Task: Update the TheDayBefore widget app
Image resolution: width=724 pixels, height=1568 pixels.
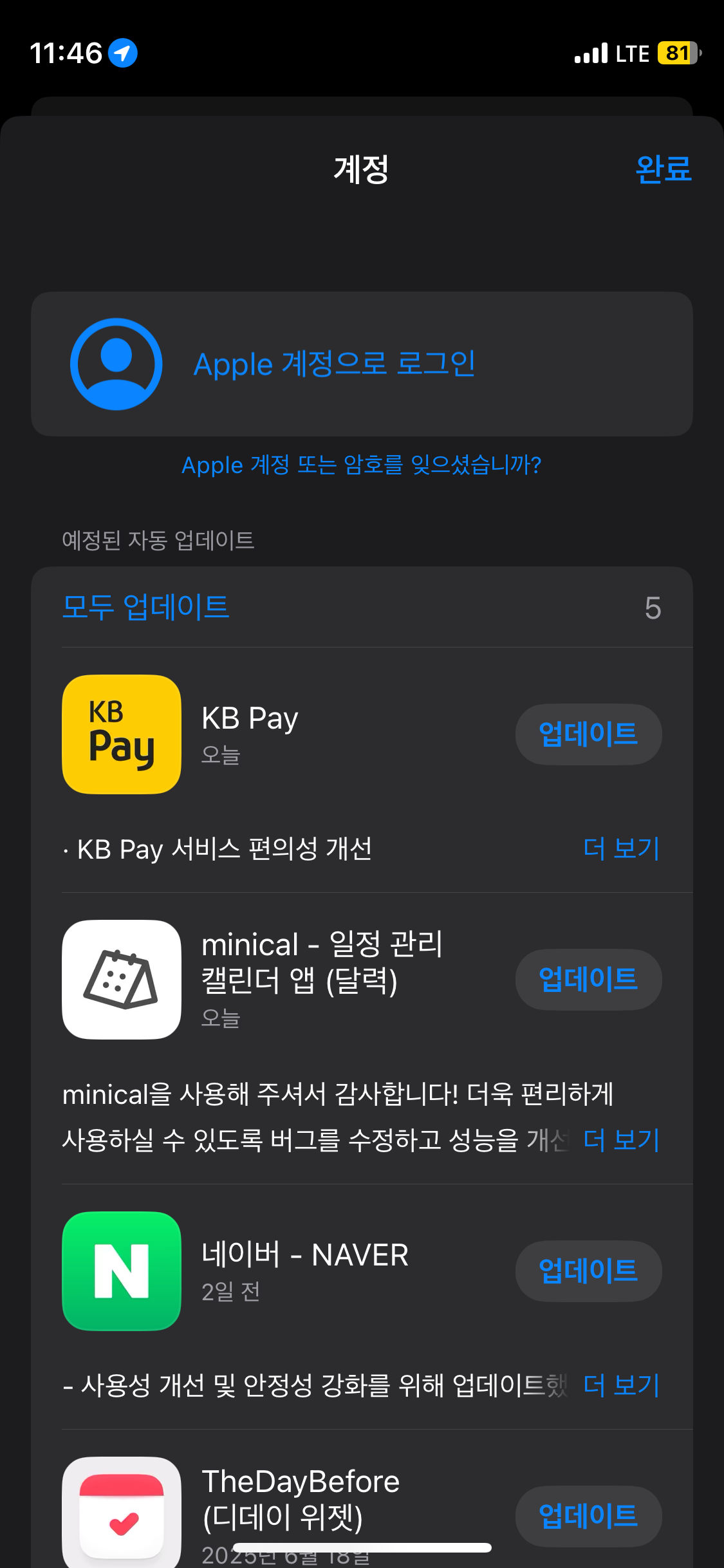Action: [x=588, y=1517]
